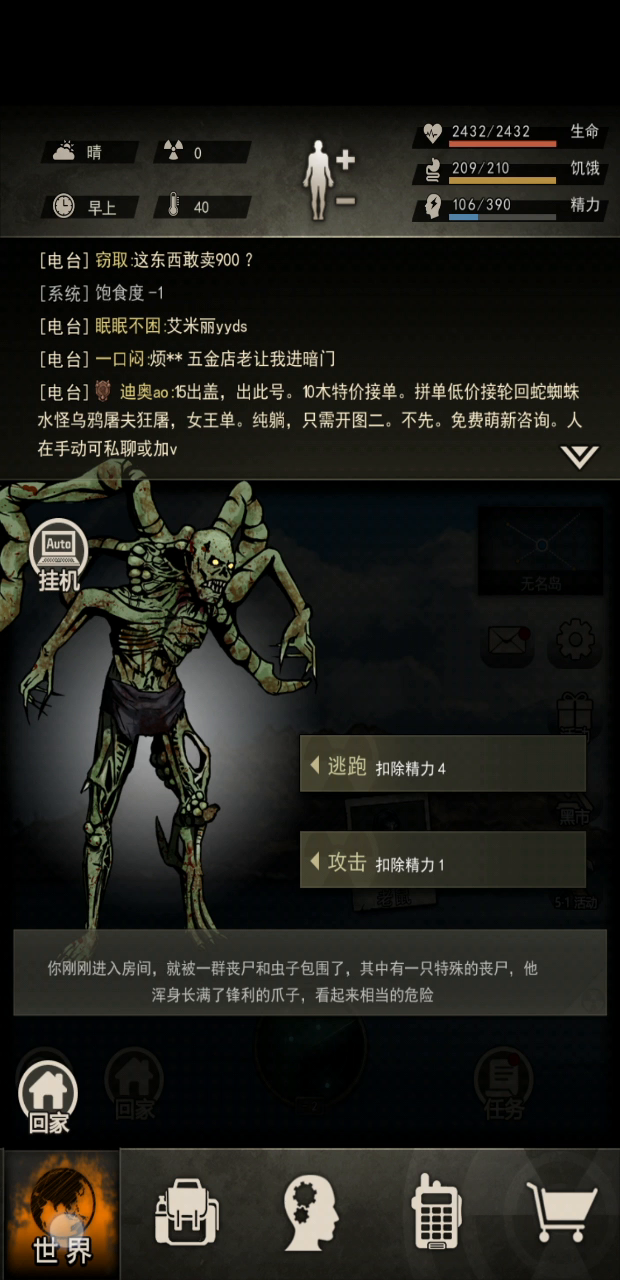This screenshot has height=1280, width=620.
Task: Expand the chat log arrow
Action: 579,457
